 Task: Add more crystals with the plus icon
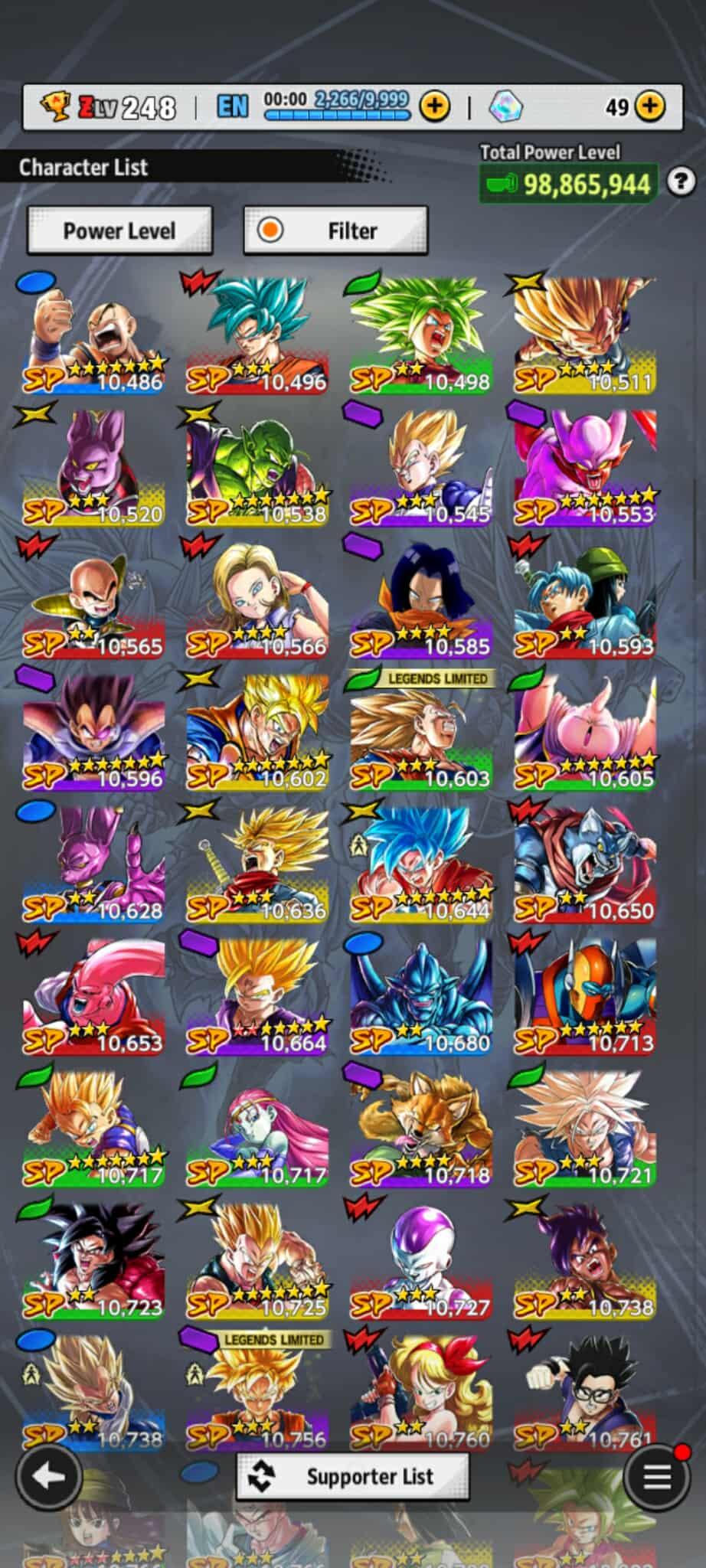[650, 106]
